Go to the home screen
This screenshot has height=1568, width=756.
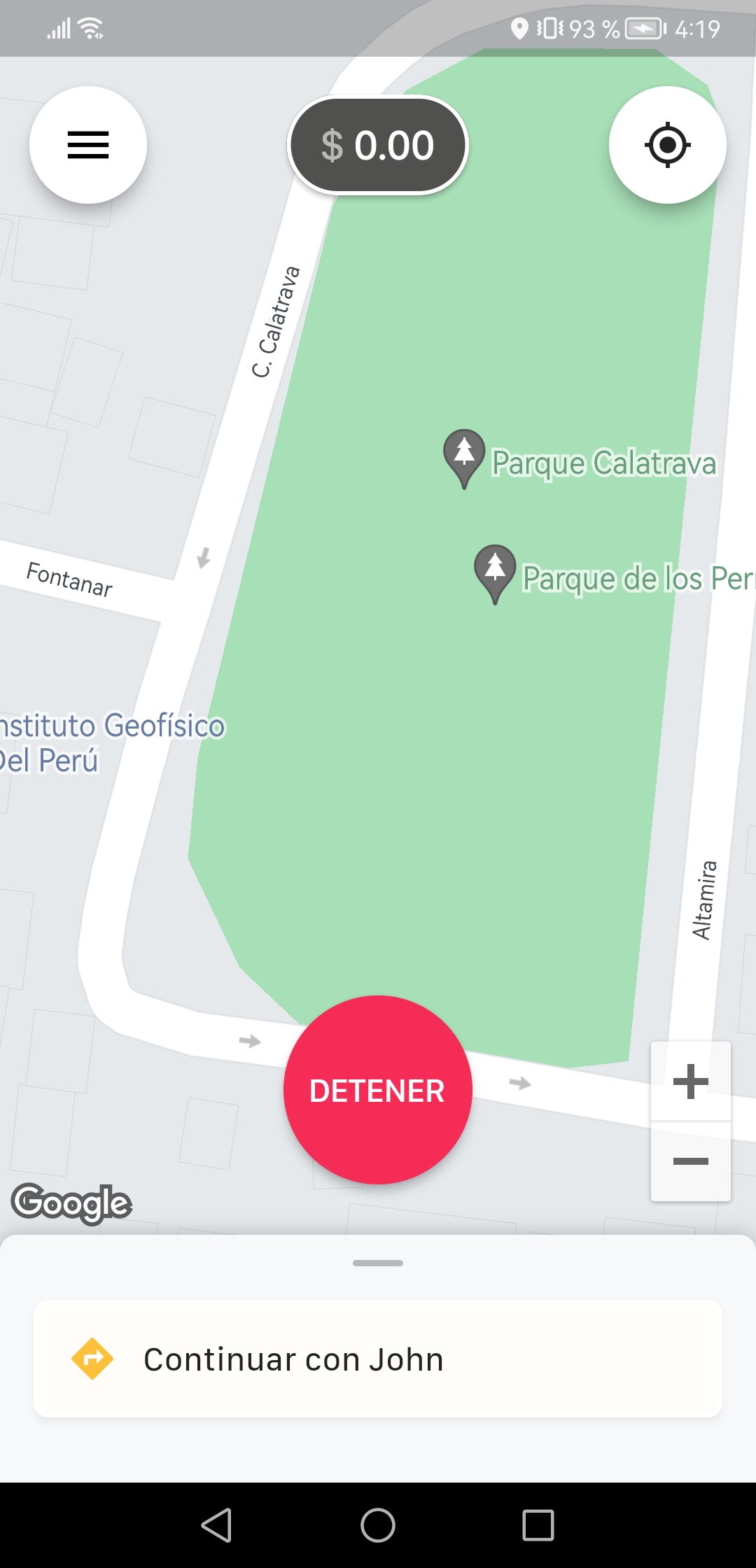coord(378,1525)
